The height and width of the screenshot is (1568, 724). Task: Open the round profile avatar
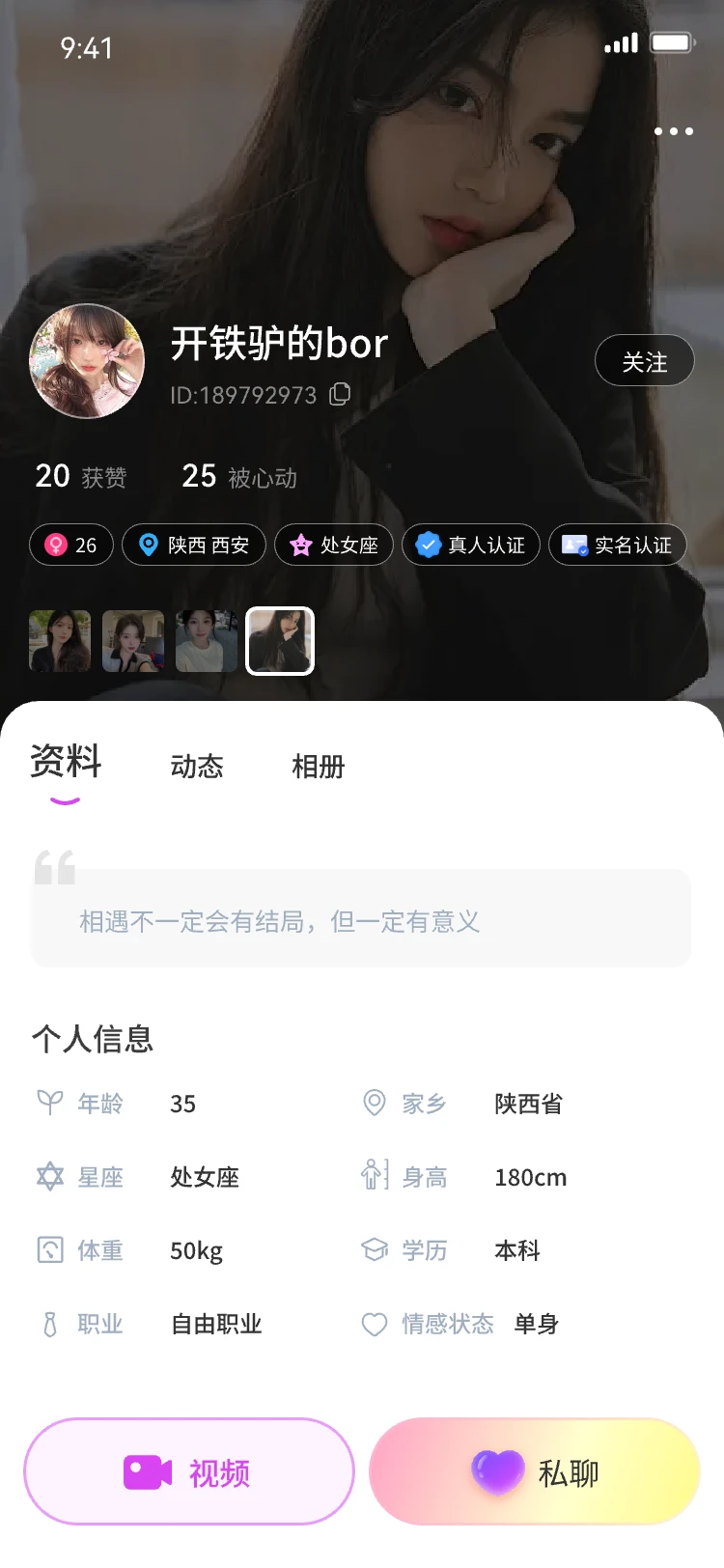(87, 361)
